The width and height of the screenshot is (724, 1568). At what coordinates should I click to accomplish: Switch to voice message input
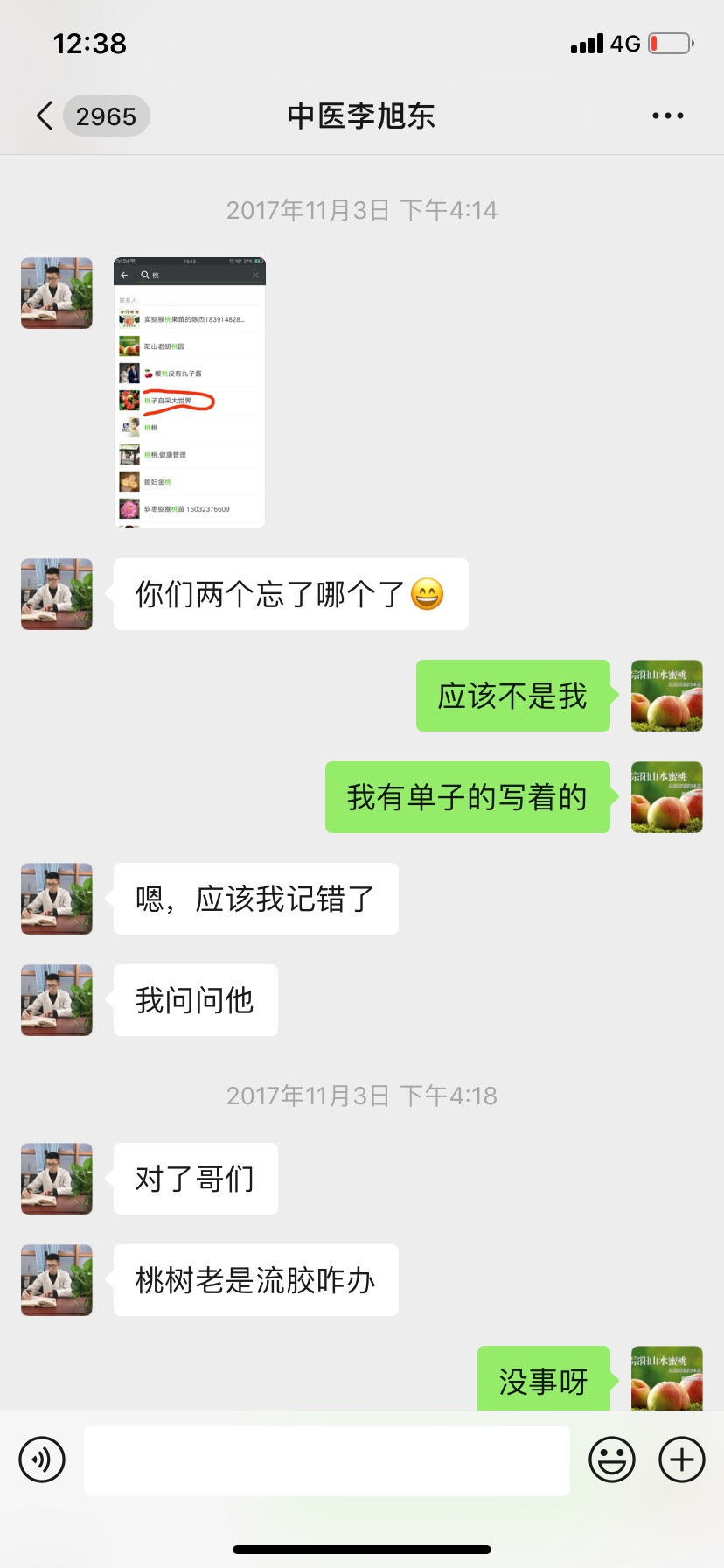point(42,1459)
